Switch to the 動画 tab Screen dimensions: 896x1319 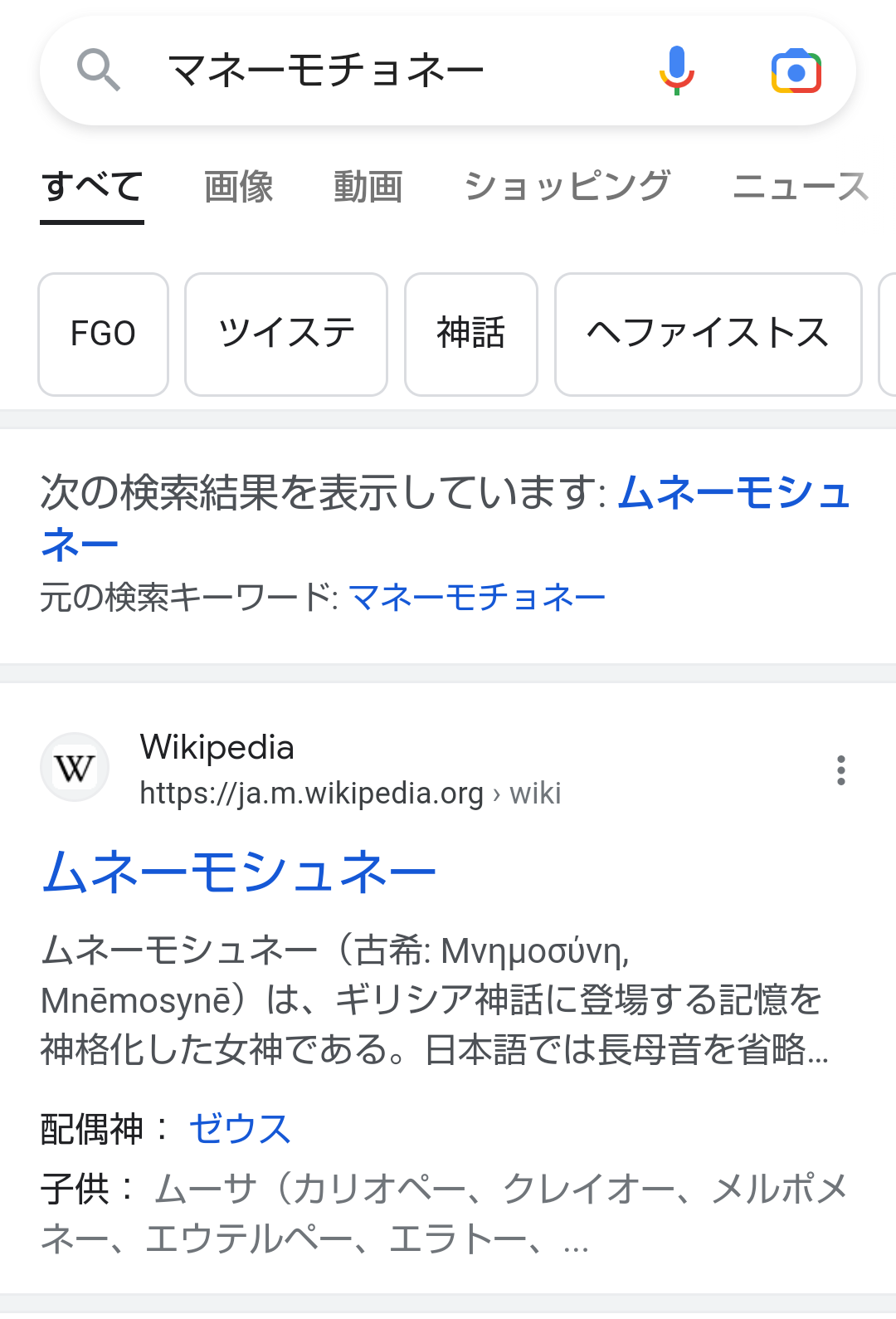tap(368, 187)
